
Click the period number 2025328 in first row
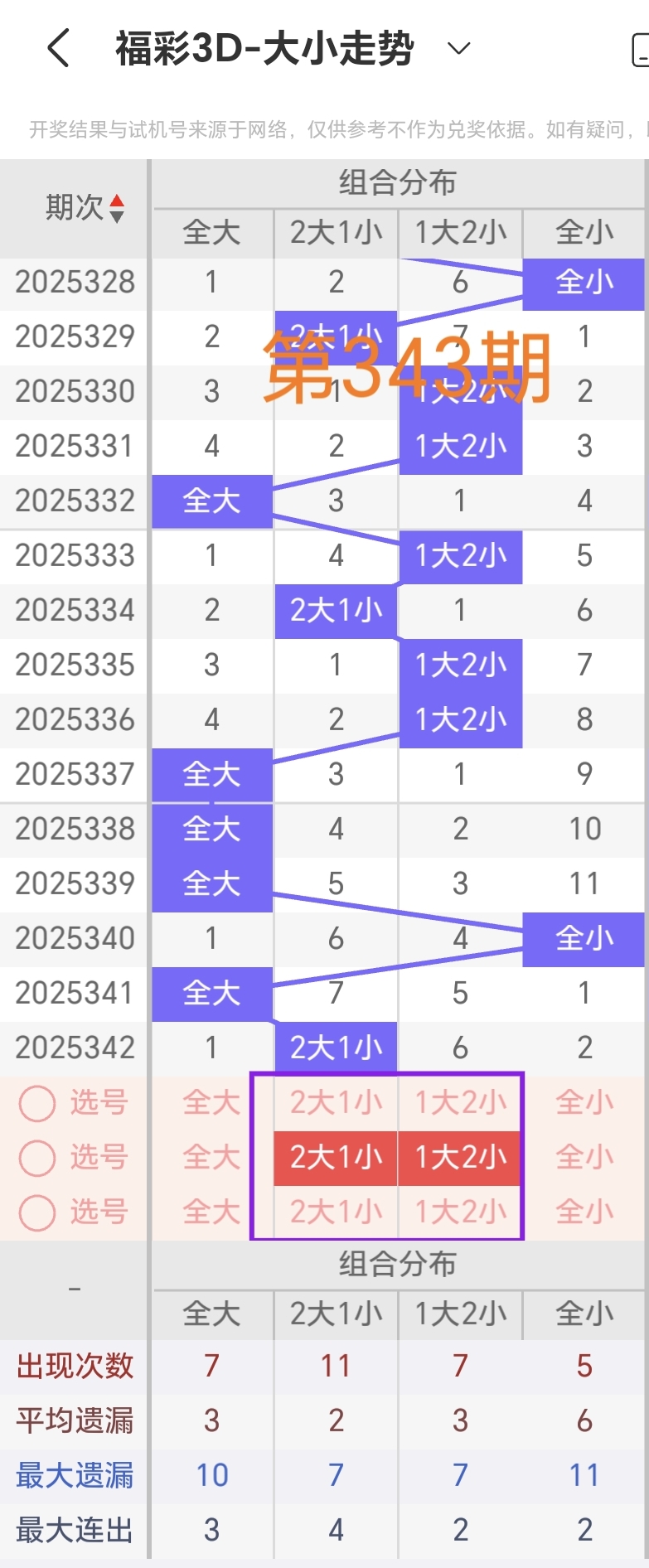(75, 282)
